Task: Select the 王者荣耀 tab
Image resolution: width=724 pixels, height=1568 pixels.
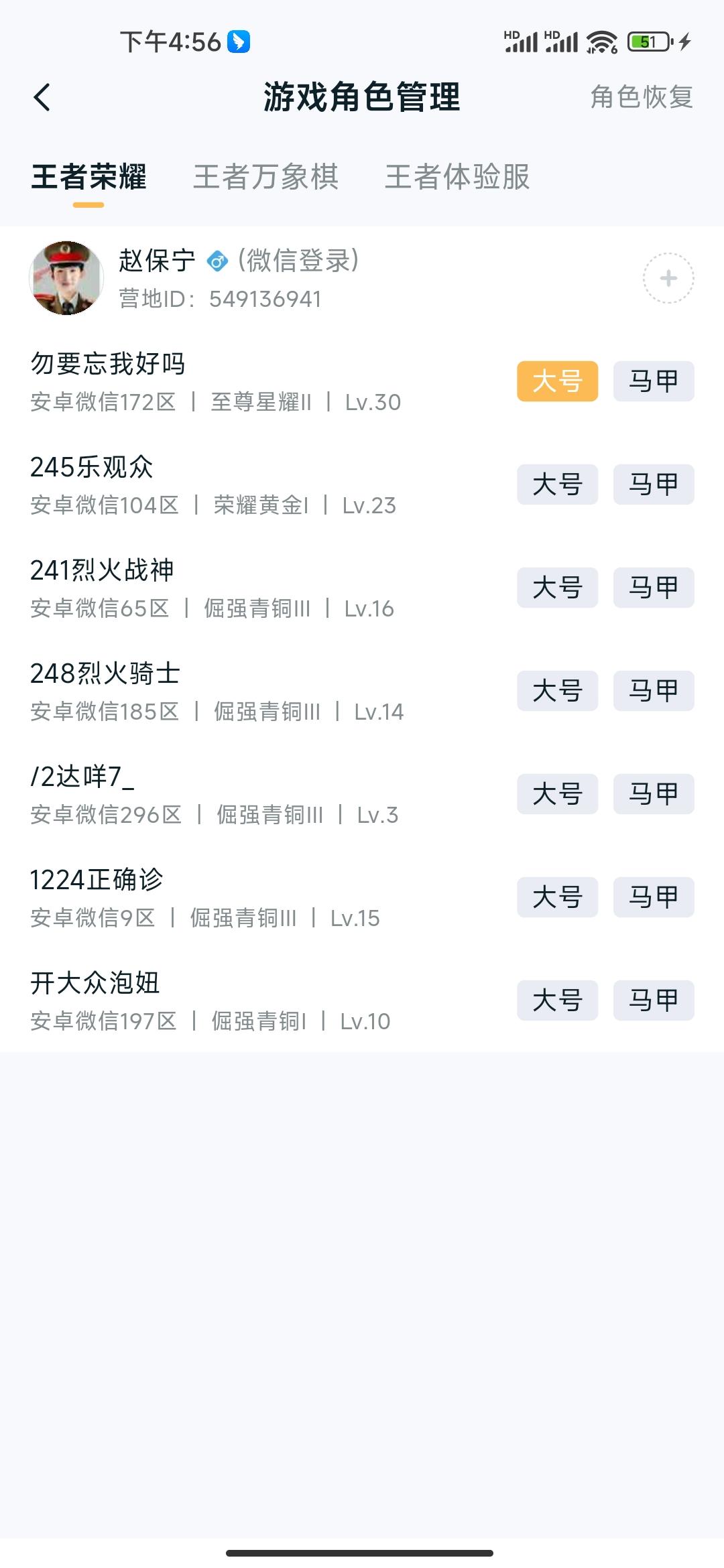Action: pyautogui.click(x=90, y=178)
